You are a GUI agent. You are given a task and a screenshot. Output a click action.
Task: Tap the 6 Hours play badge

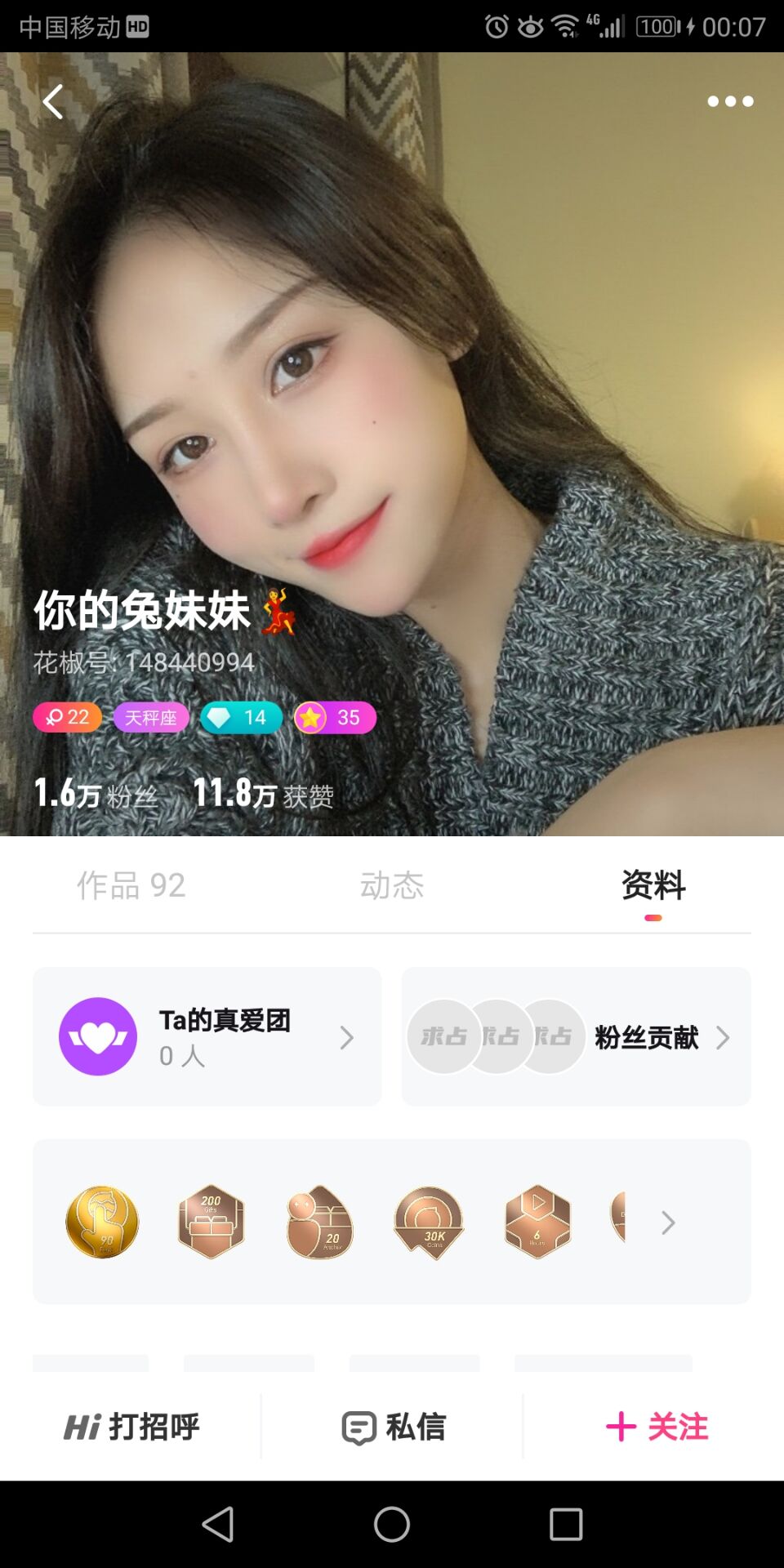[537, 1222]
